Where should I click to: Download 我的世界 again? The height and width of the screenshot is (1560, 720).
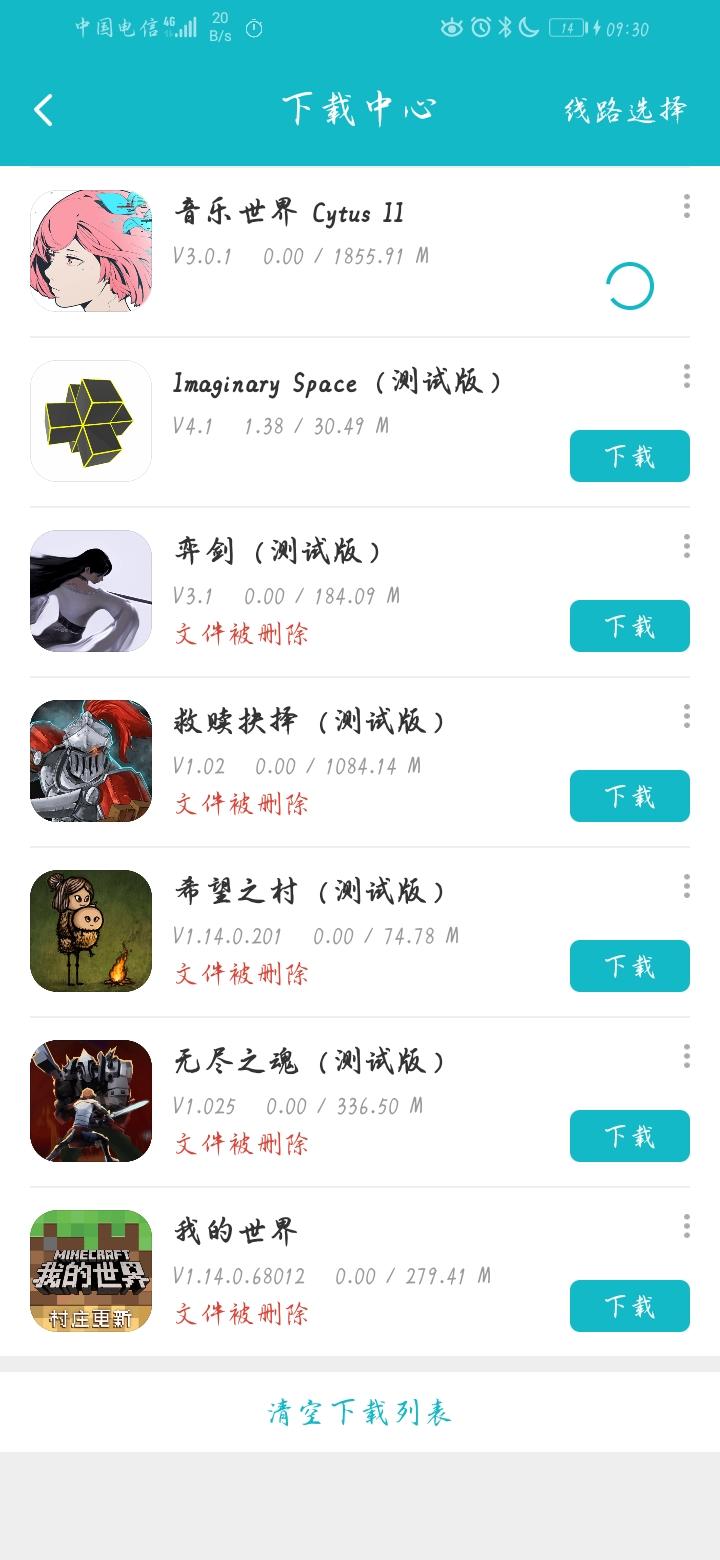point(629,1306)
